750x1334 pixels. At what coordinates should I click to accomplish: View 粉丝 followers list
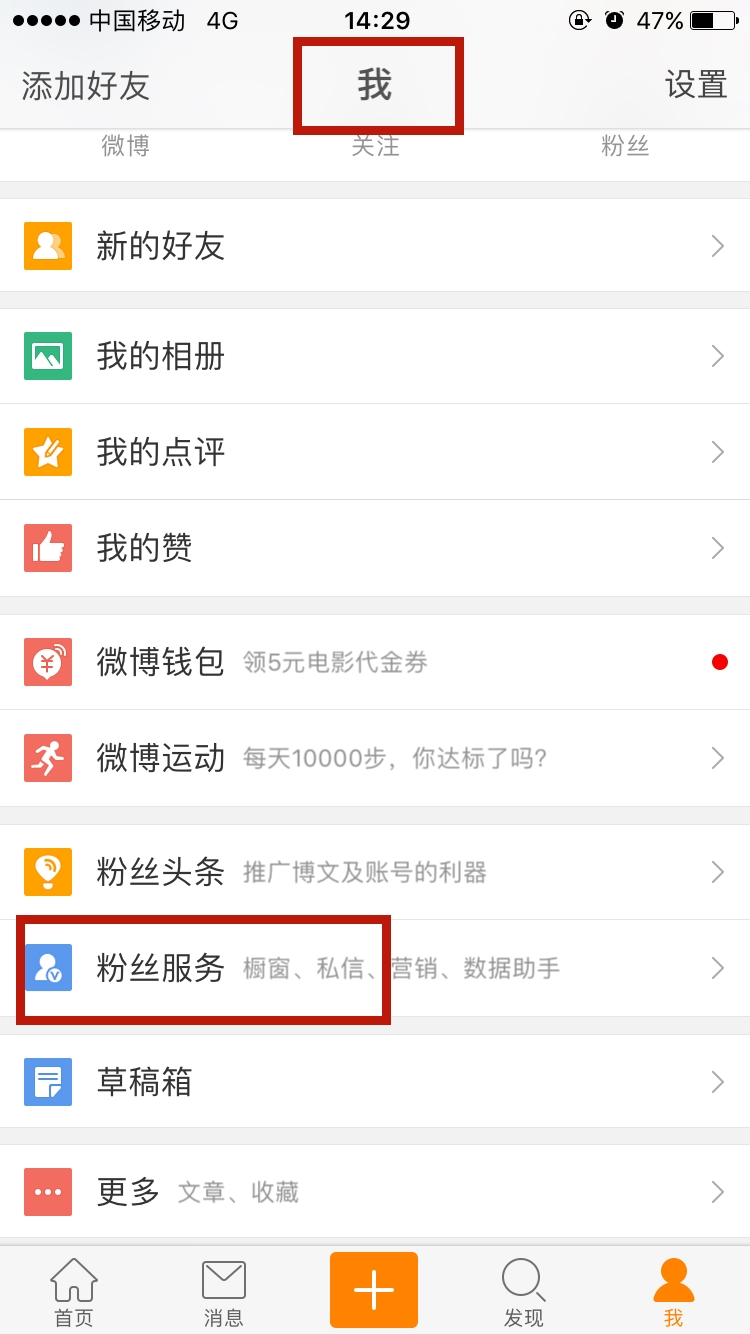pos(625,148)
